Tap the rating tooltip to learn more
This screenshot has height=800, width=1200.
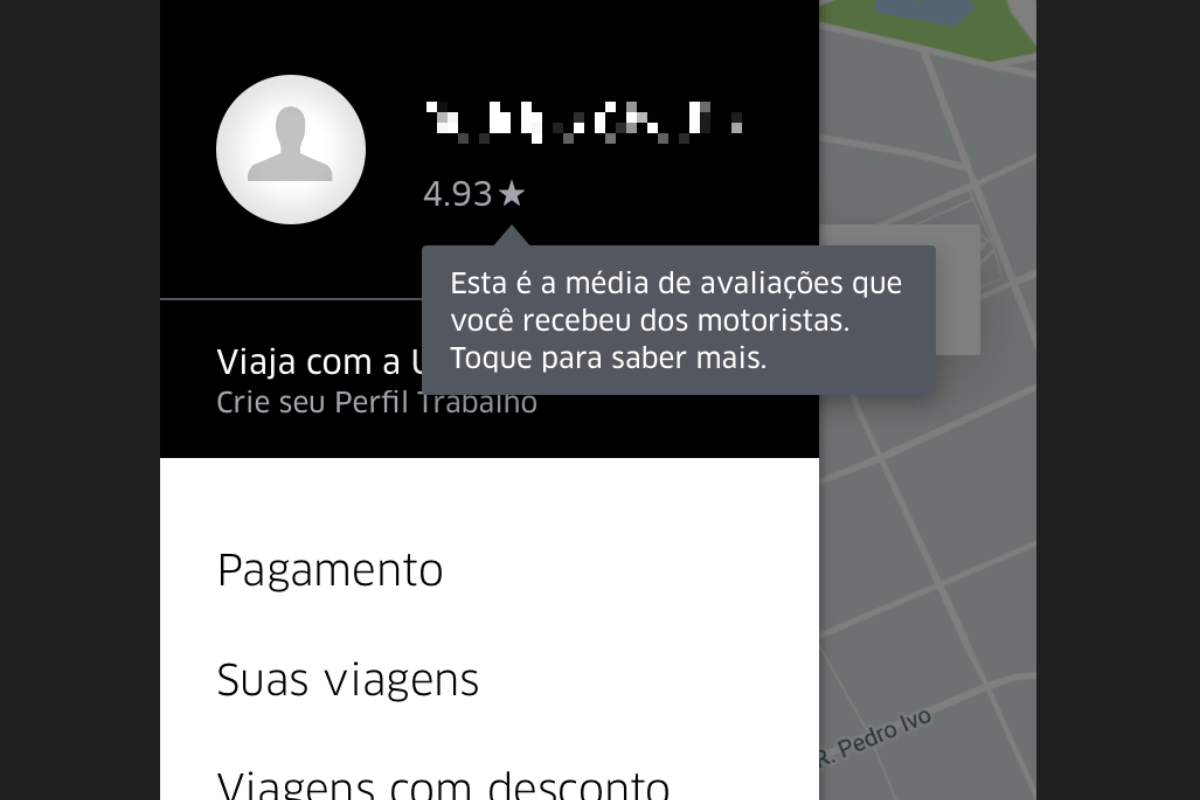677,320
